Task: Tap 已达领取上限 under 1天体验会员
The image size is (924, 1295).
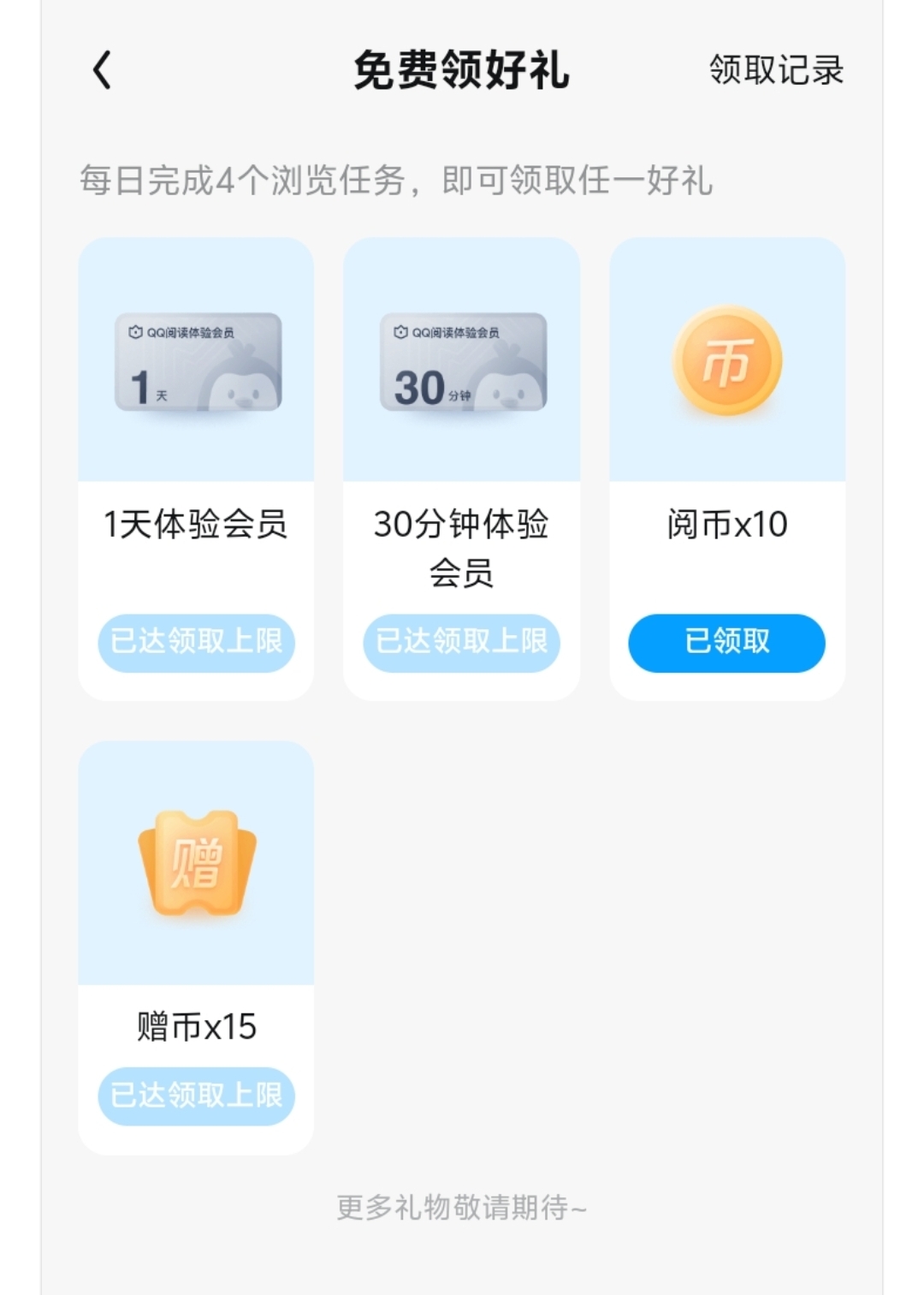Action: (196, 642)
